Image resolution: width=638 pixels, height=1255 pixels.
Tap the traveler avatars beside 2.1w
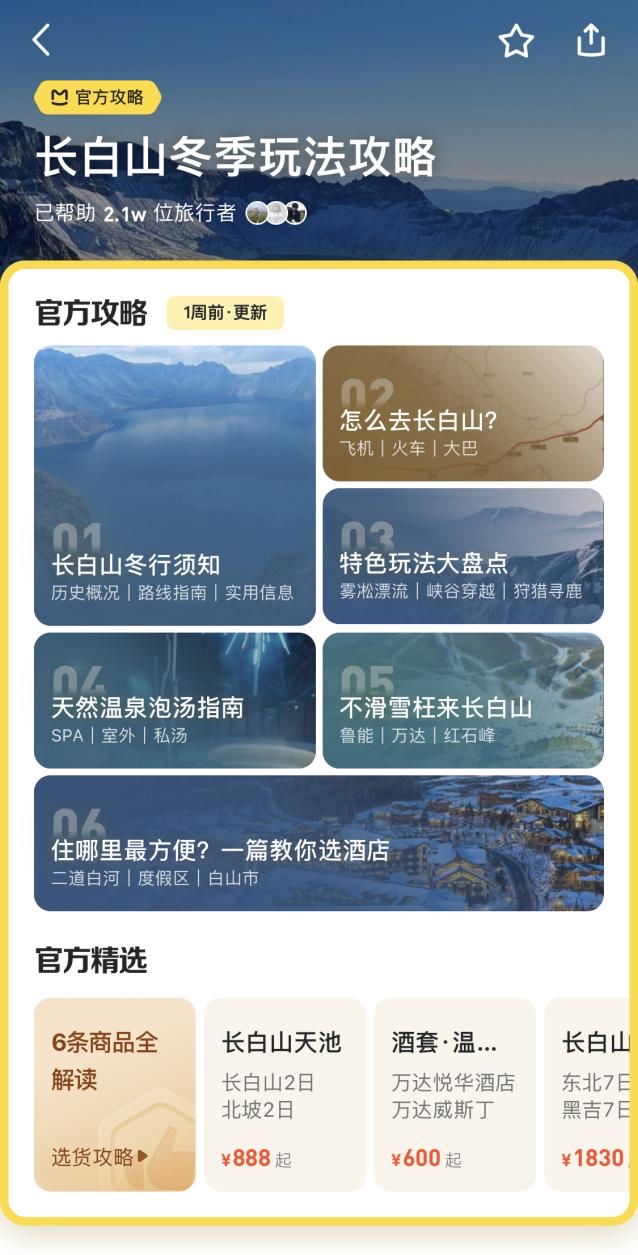(x=276, y=213)
